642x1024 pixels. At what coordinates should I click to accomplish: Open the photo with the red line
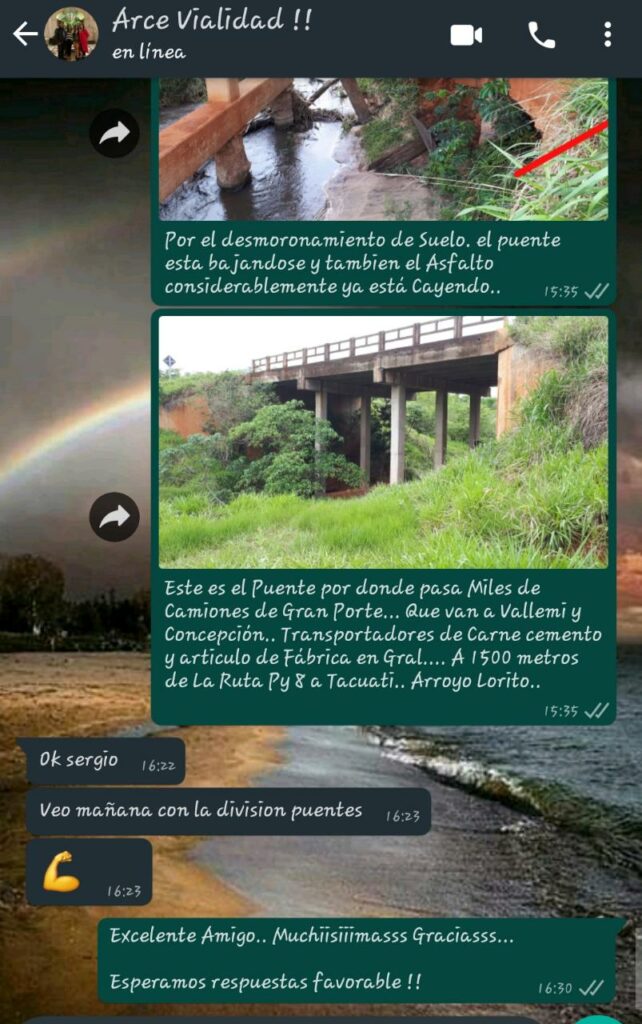[x=383, y=149]
